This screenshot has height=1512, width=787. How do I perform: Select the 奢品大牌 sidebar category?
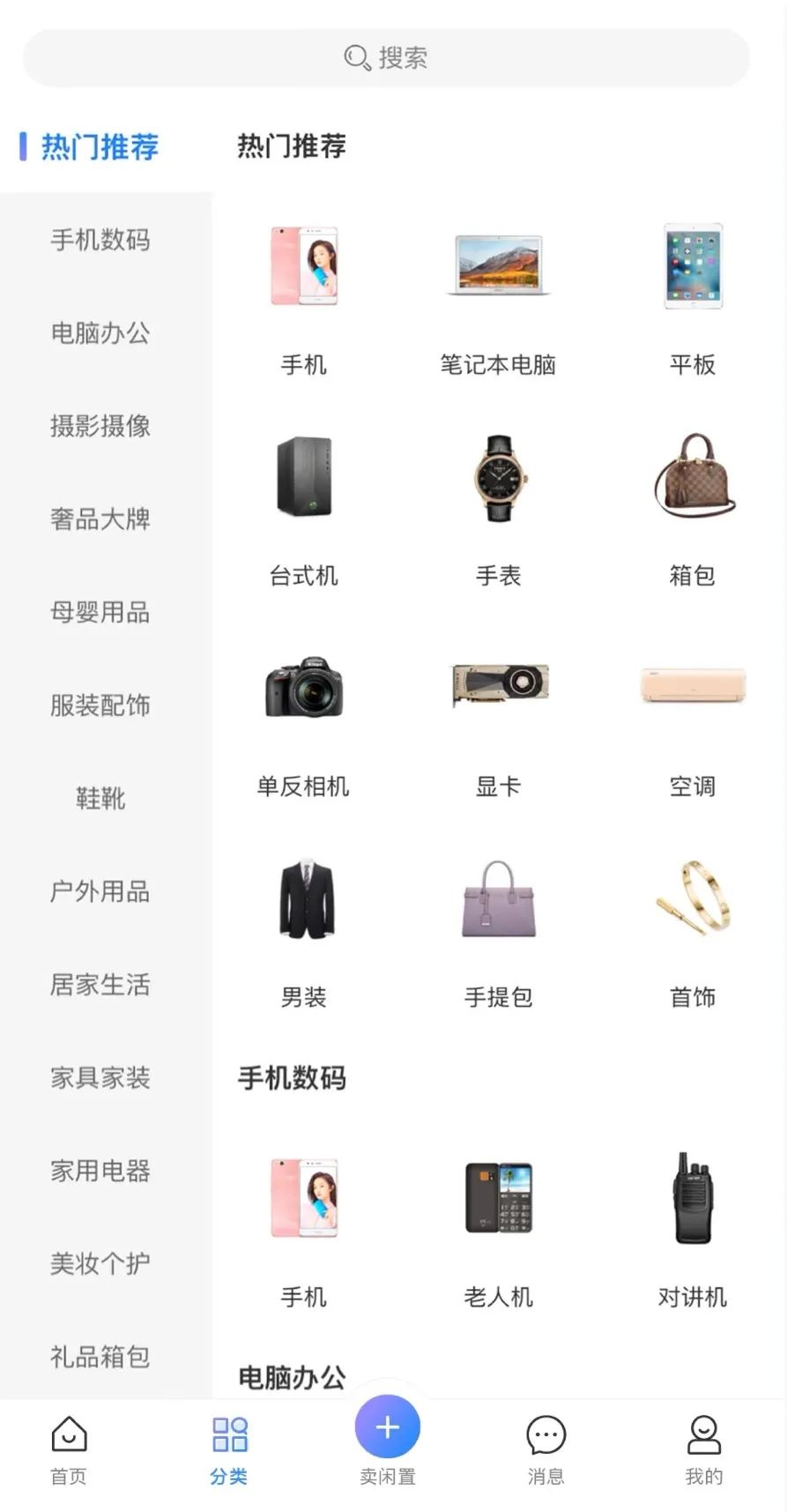point(100,519)
